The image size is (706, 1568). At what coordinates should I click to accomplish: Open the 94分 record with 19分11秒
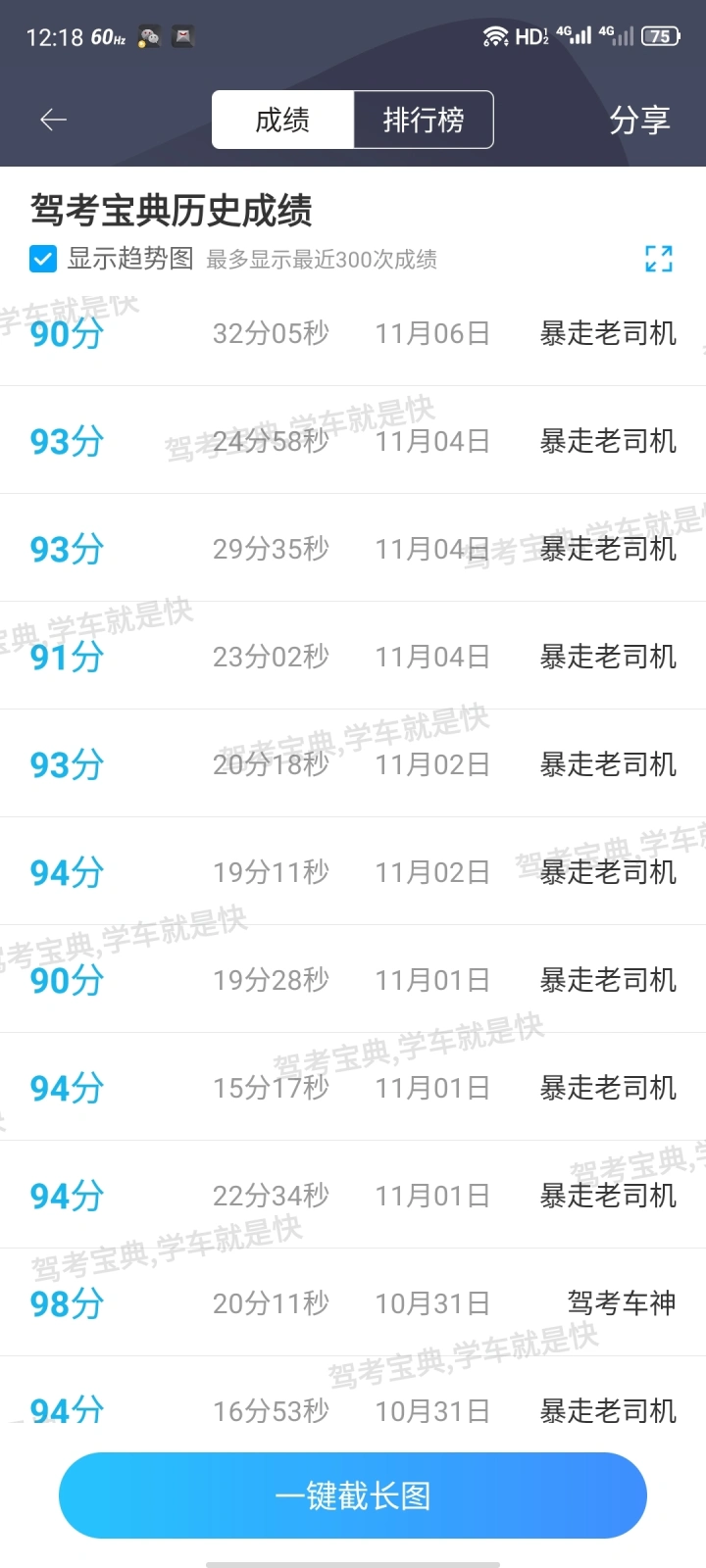click(x=353, y=871)
